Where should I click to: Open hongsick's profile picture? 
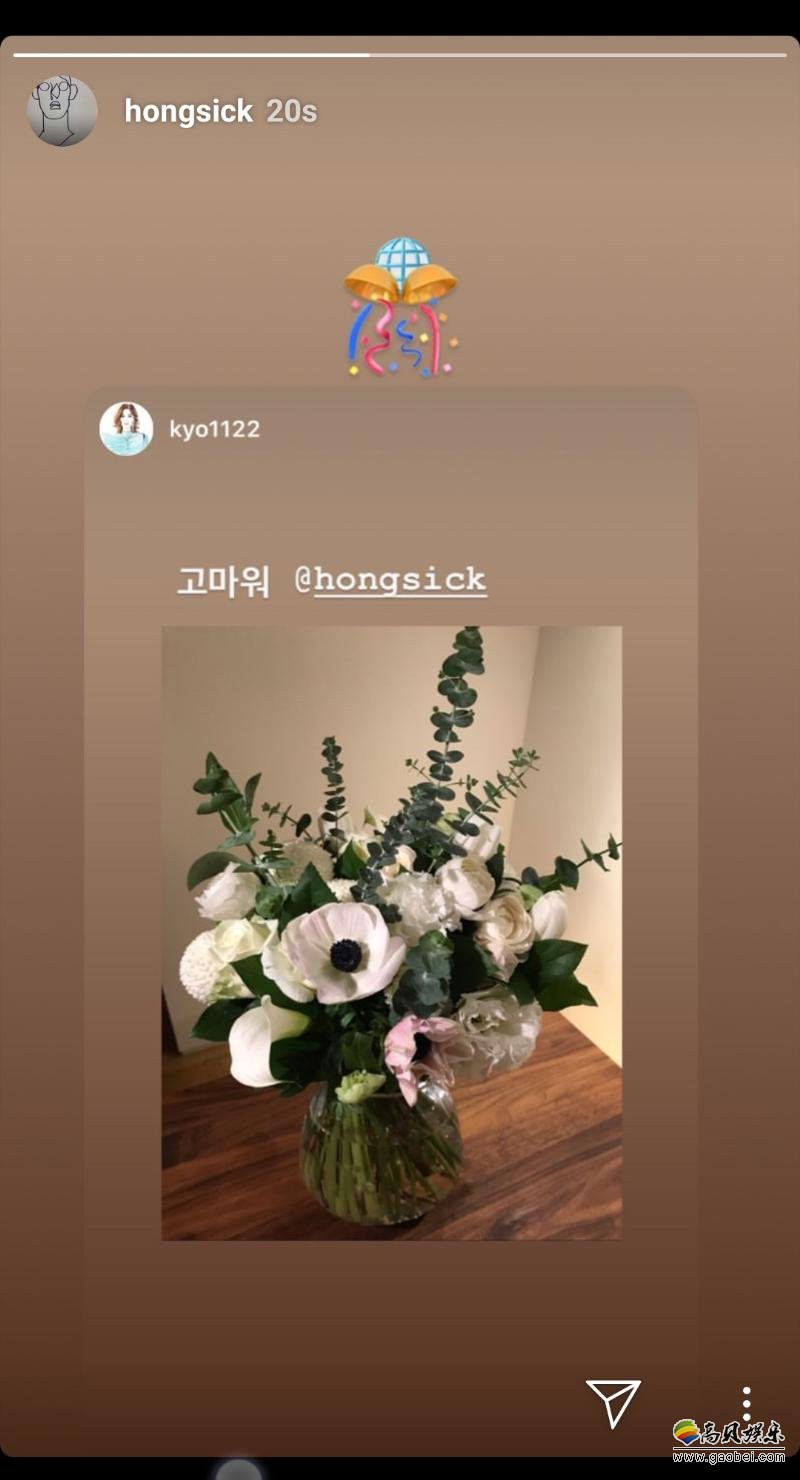62,111
